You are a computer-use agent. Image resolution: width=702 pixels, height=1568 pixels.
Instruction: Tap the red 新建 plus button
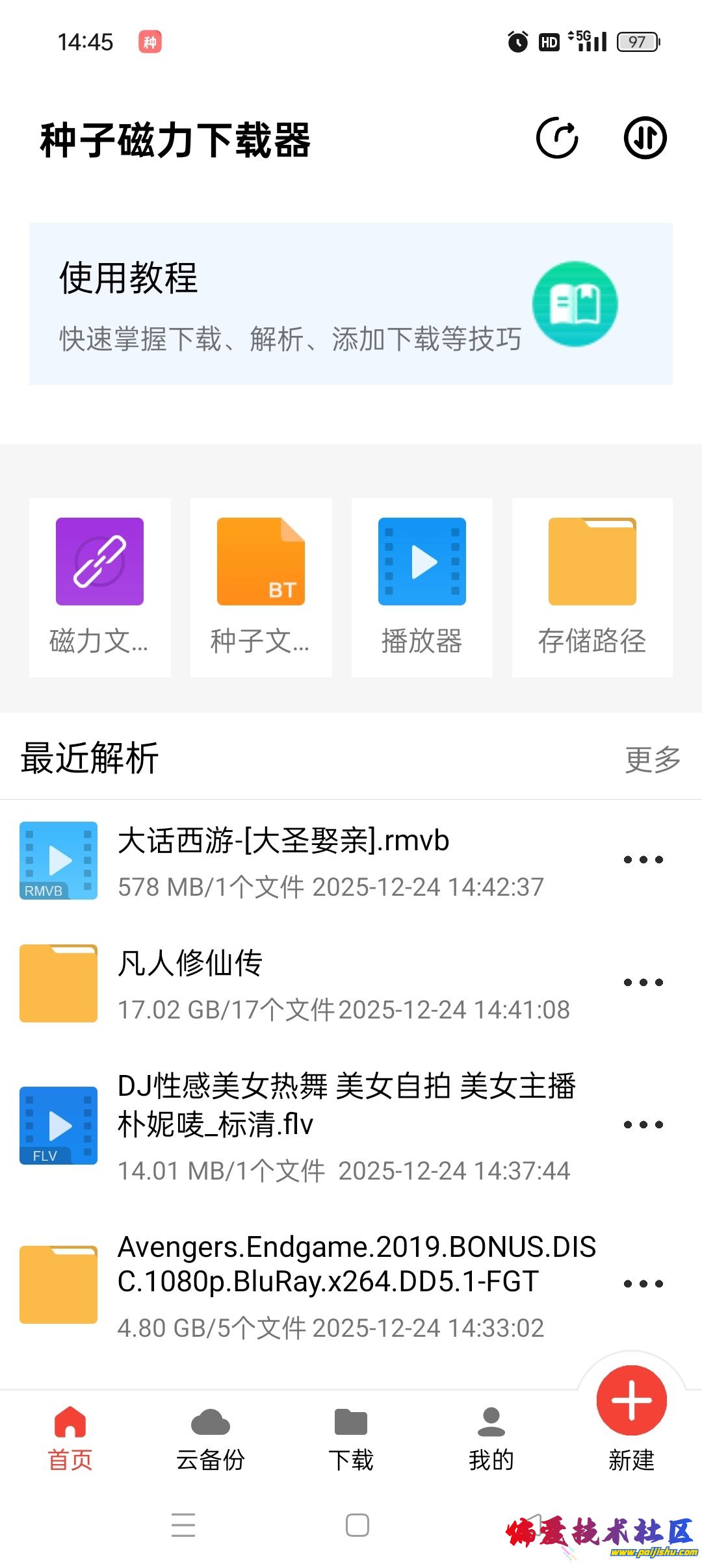click(x=631, y=1400)
